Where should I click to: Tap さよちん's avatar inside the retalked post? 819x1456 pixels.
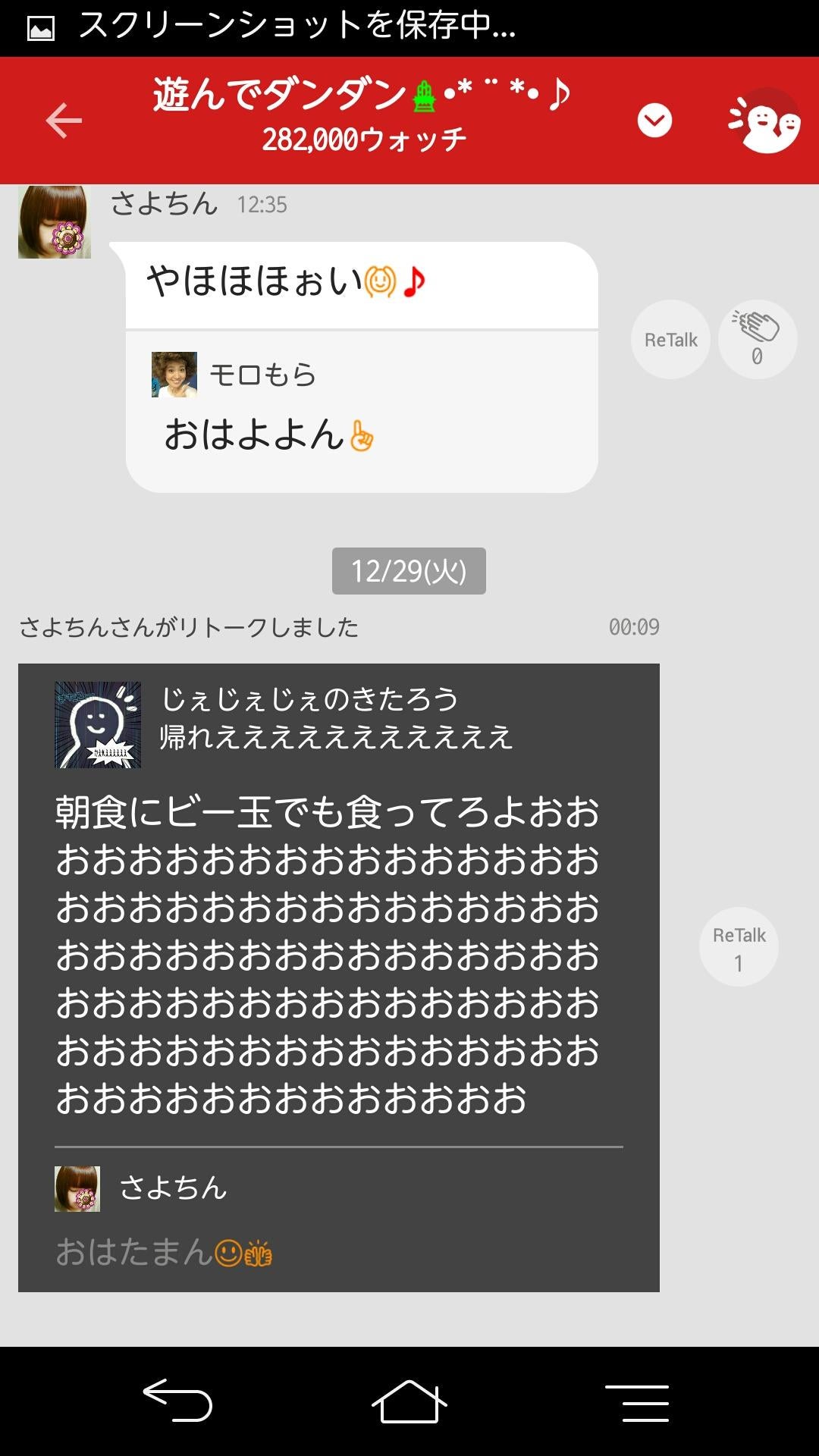pos(77,1188)
